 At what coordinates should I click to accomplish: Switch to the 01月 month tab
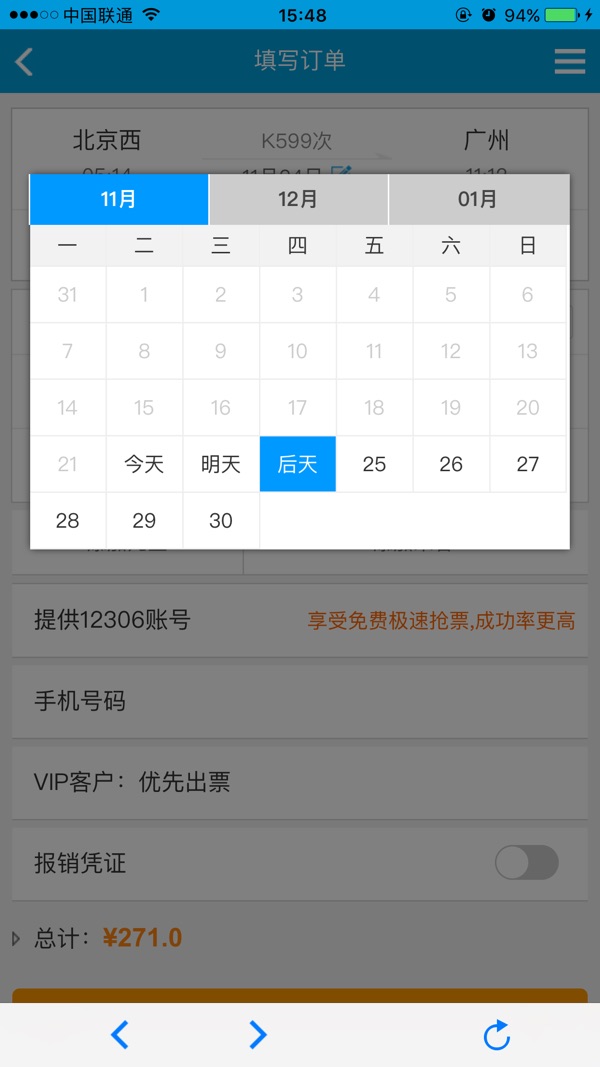(x=478, y=199)
